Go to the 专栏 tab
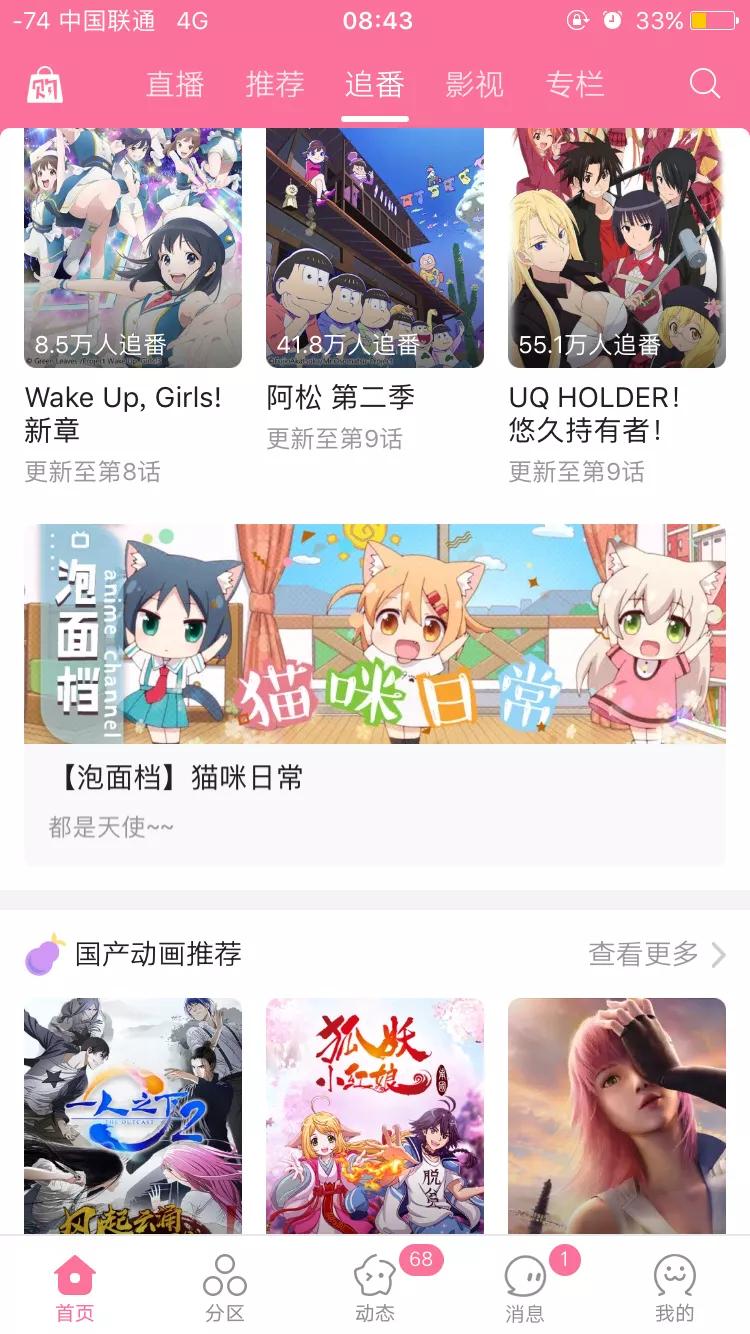750x1334 pixels. (575, 85)
